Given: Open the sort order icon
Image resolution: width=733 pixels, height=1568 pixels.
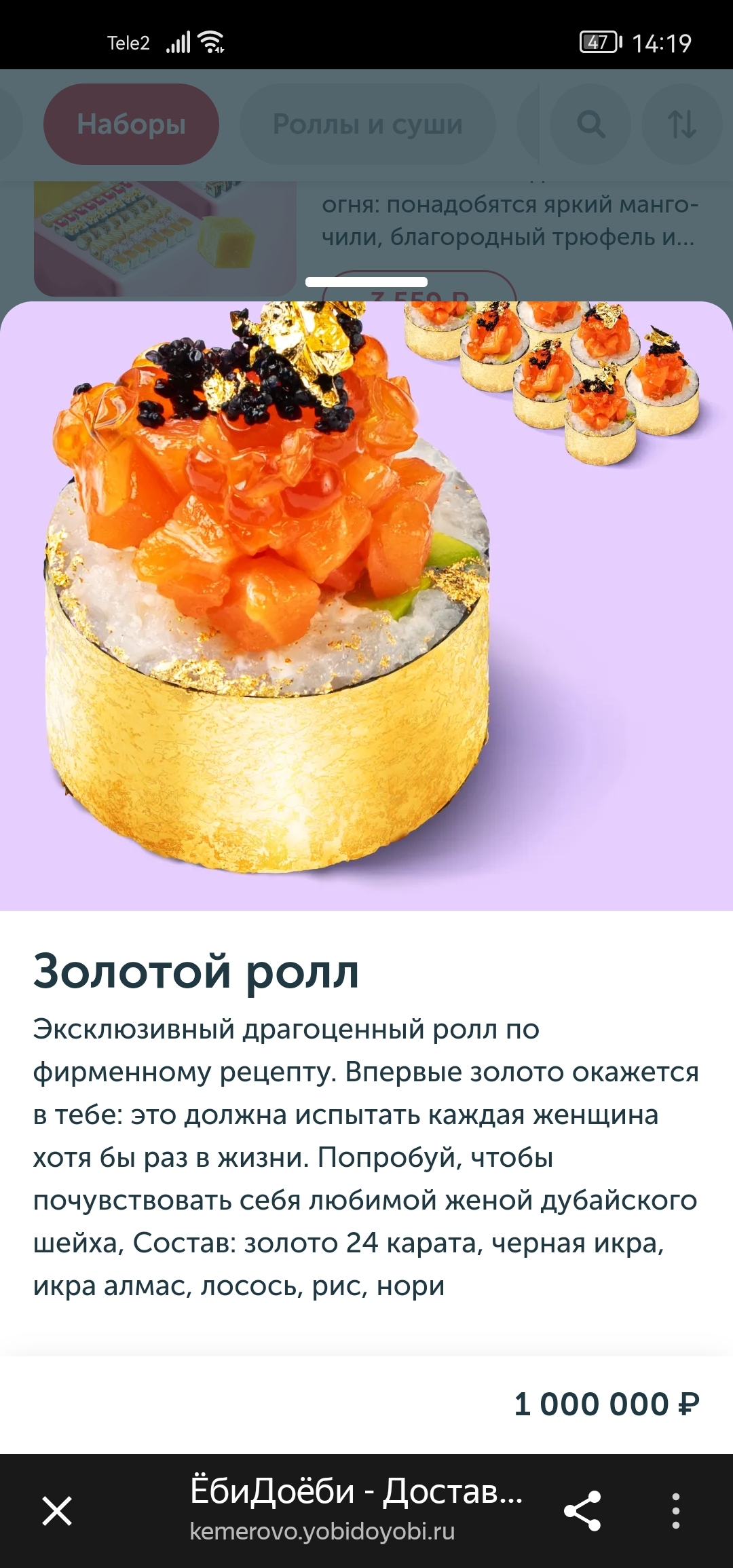Looking at the screenshot, I should pos(681,124).
